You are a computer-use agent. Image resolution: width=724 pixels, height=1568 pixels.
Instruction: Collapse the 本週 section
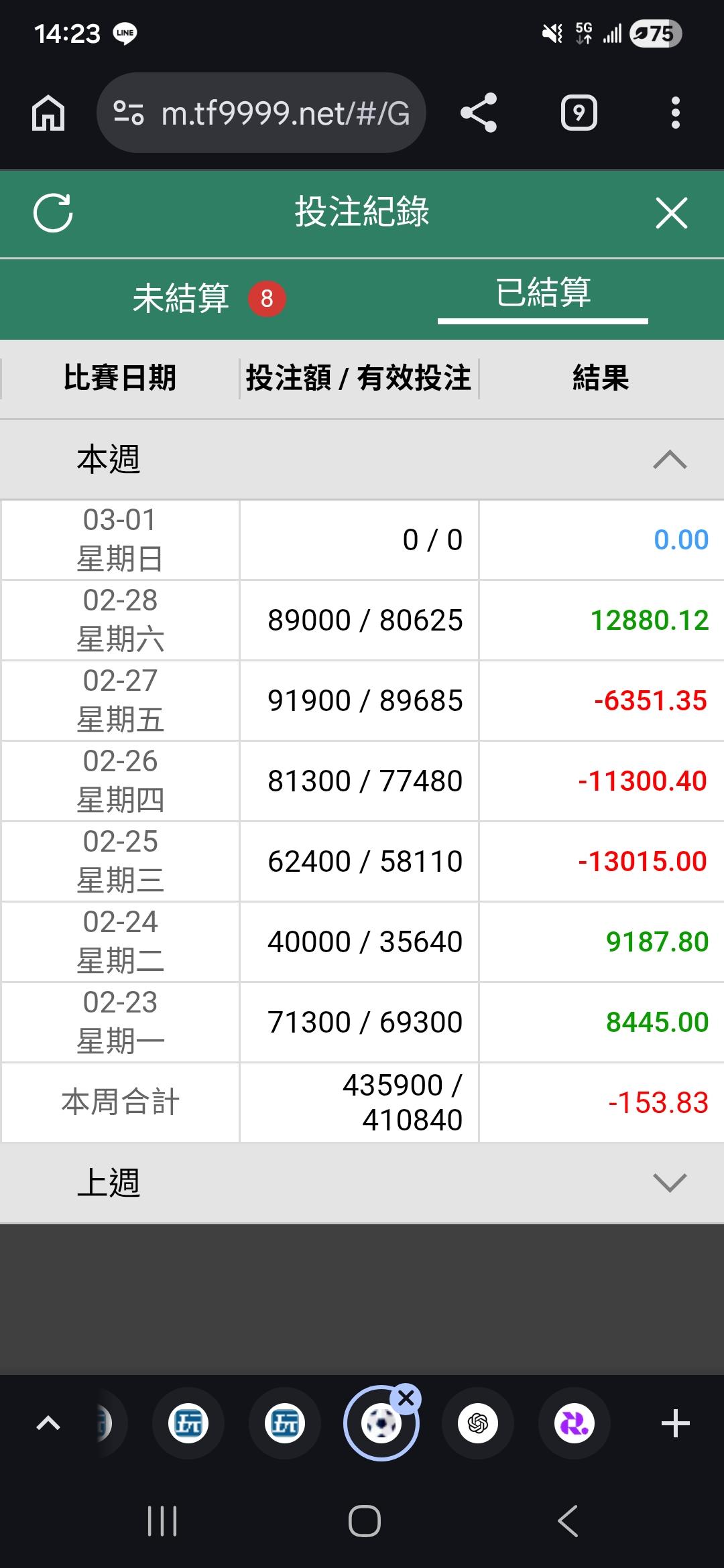pyautogui.click(x=670, y=460)
